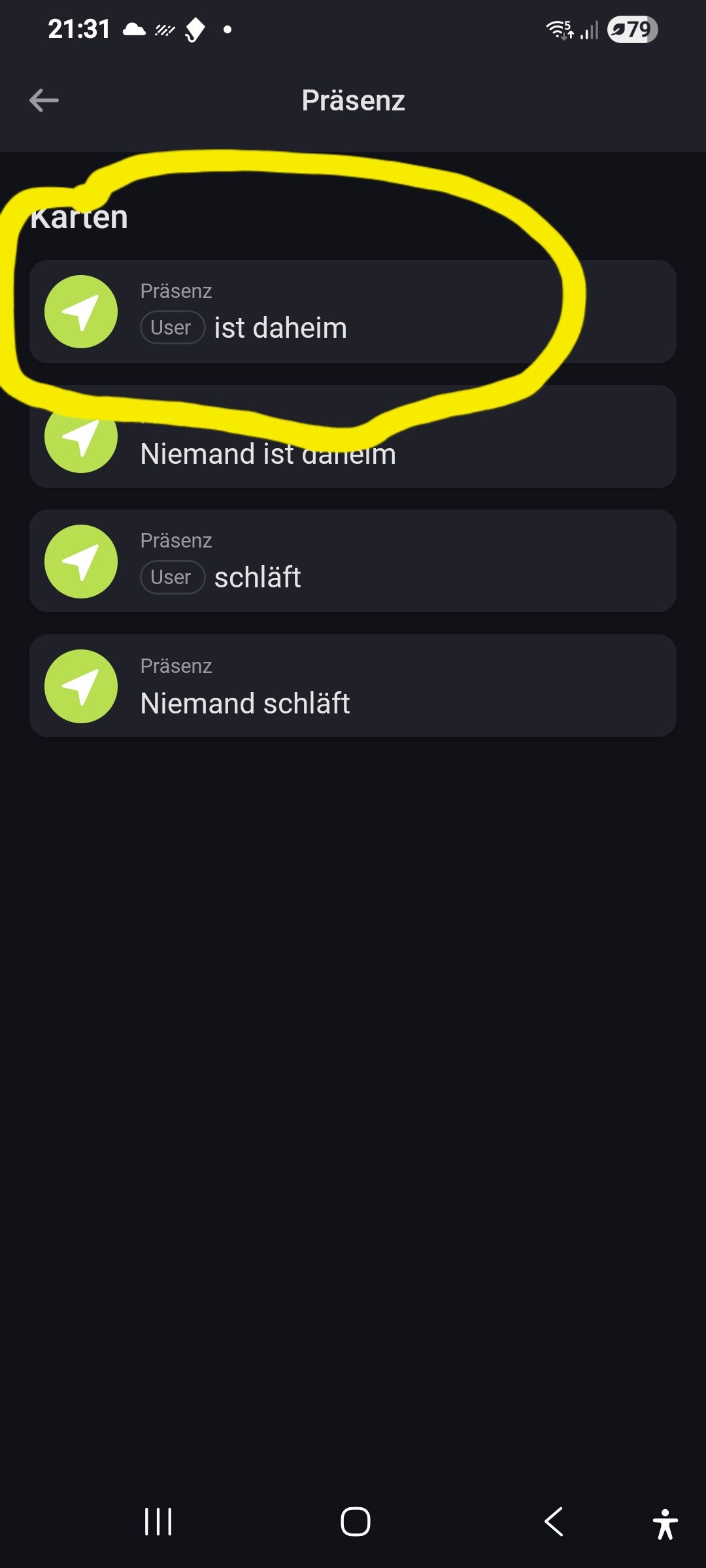The image size is (706, 1568).
Task: Select the 'Niemand schläft' card
Action: coord(353,686)
